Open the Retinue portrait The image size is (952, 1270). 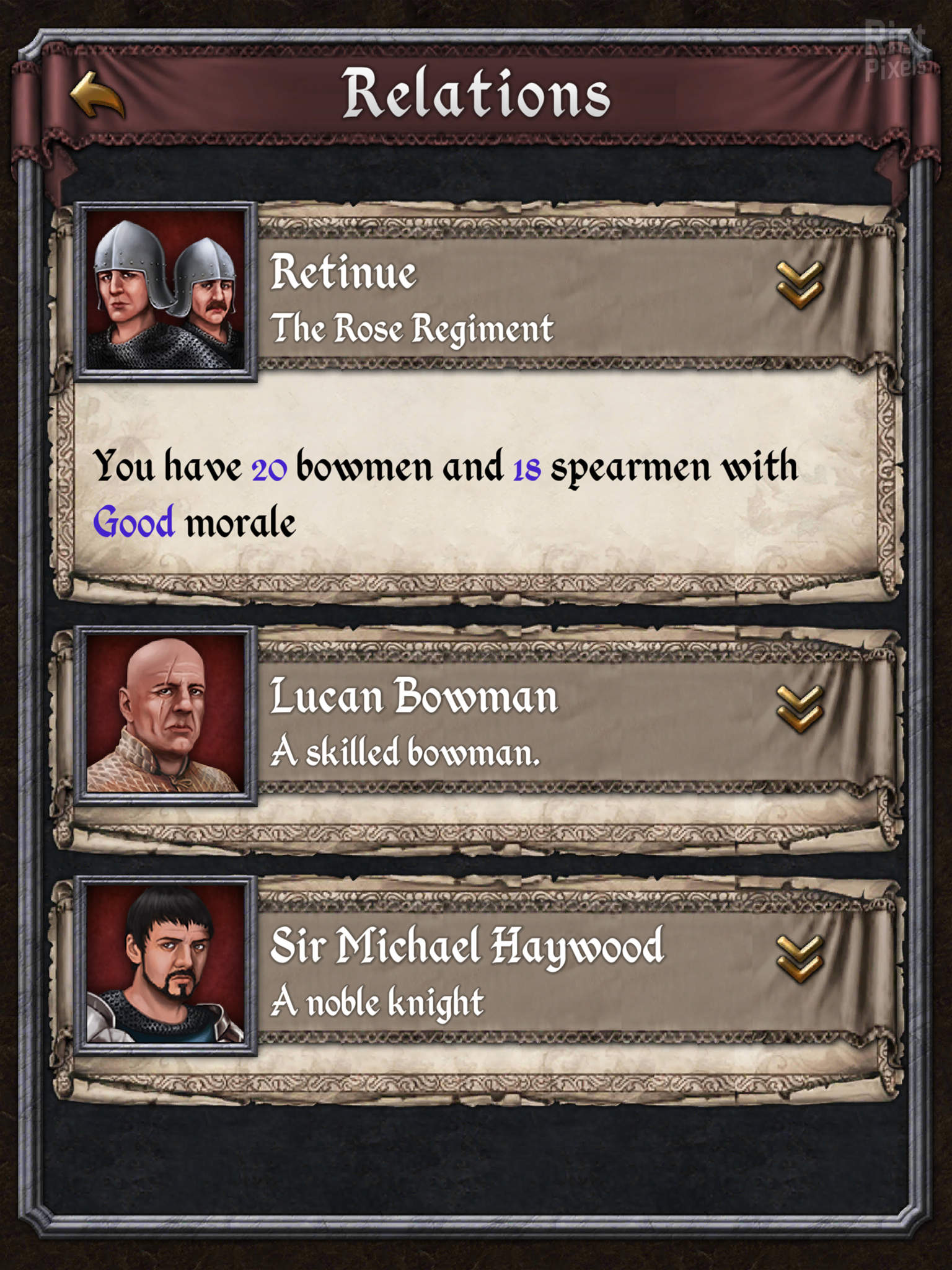(x=165, y=291)
